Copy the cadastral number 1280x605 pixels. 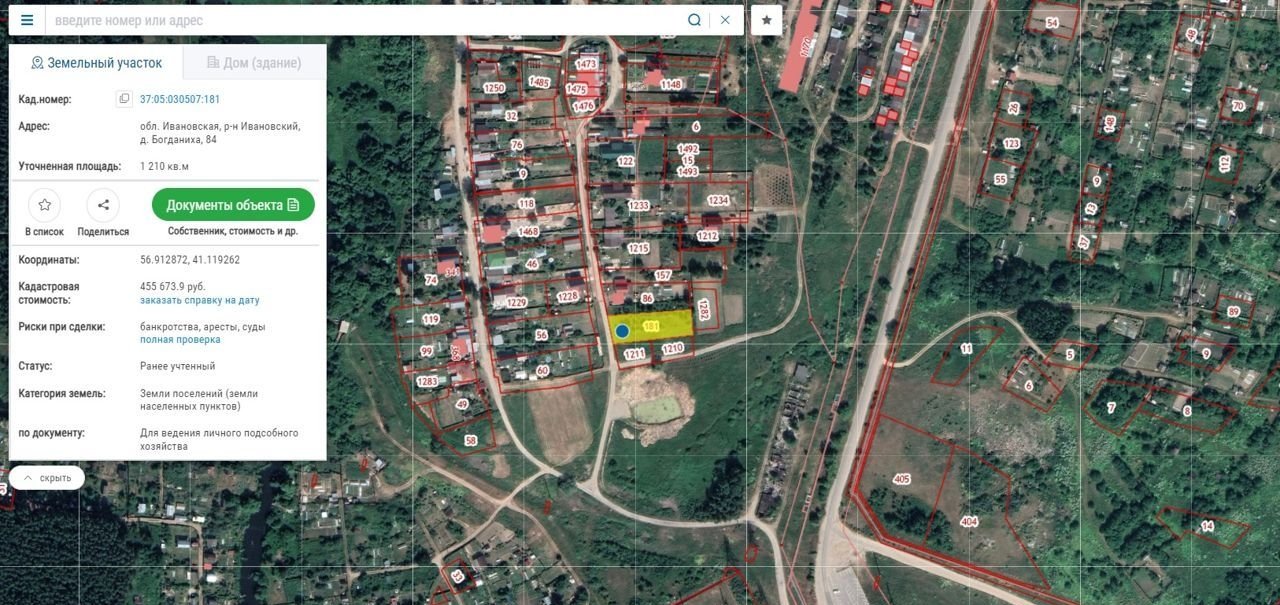(x=124, y=99)
